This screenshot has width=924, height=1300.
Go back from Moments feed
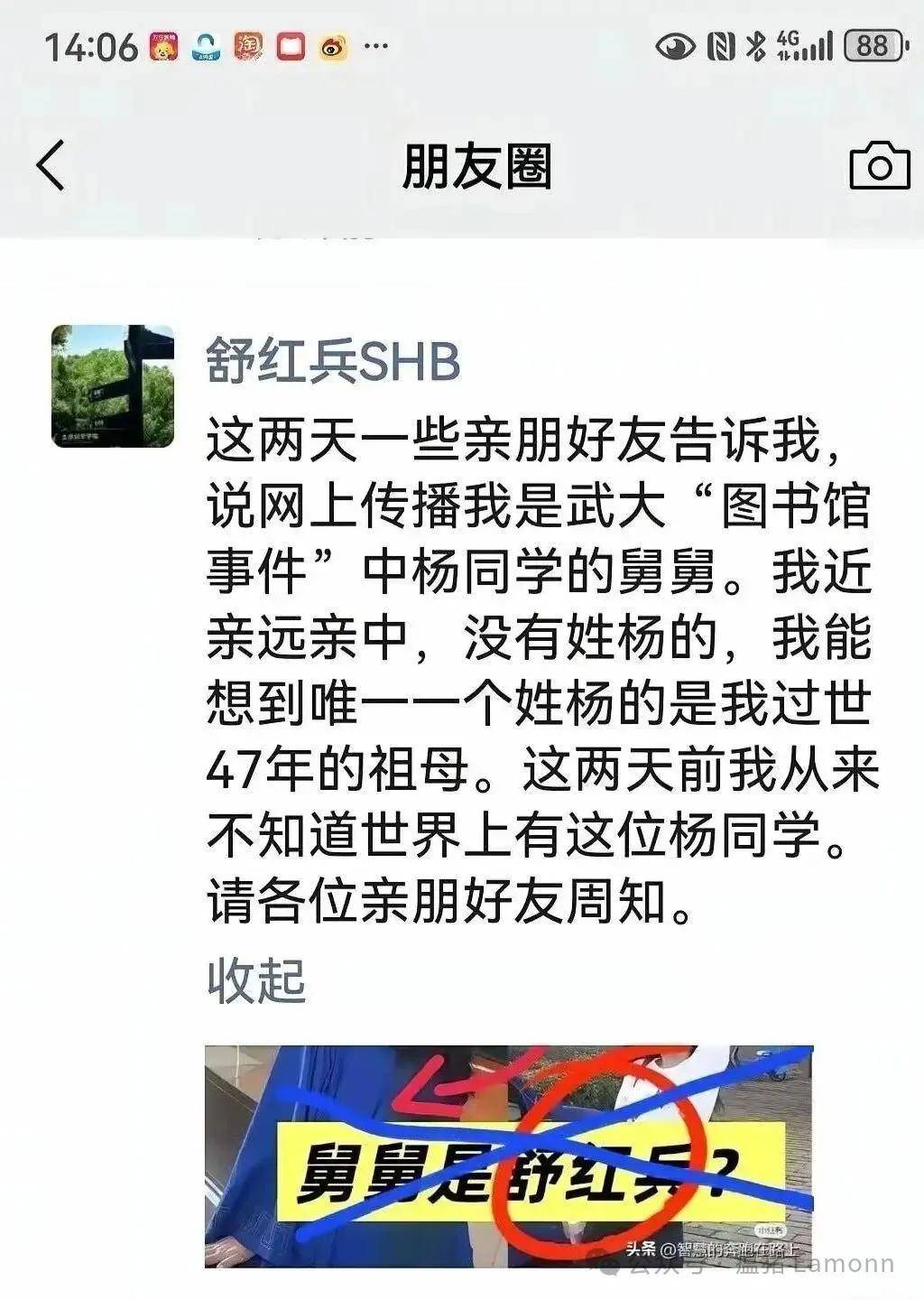[51, 166]
